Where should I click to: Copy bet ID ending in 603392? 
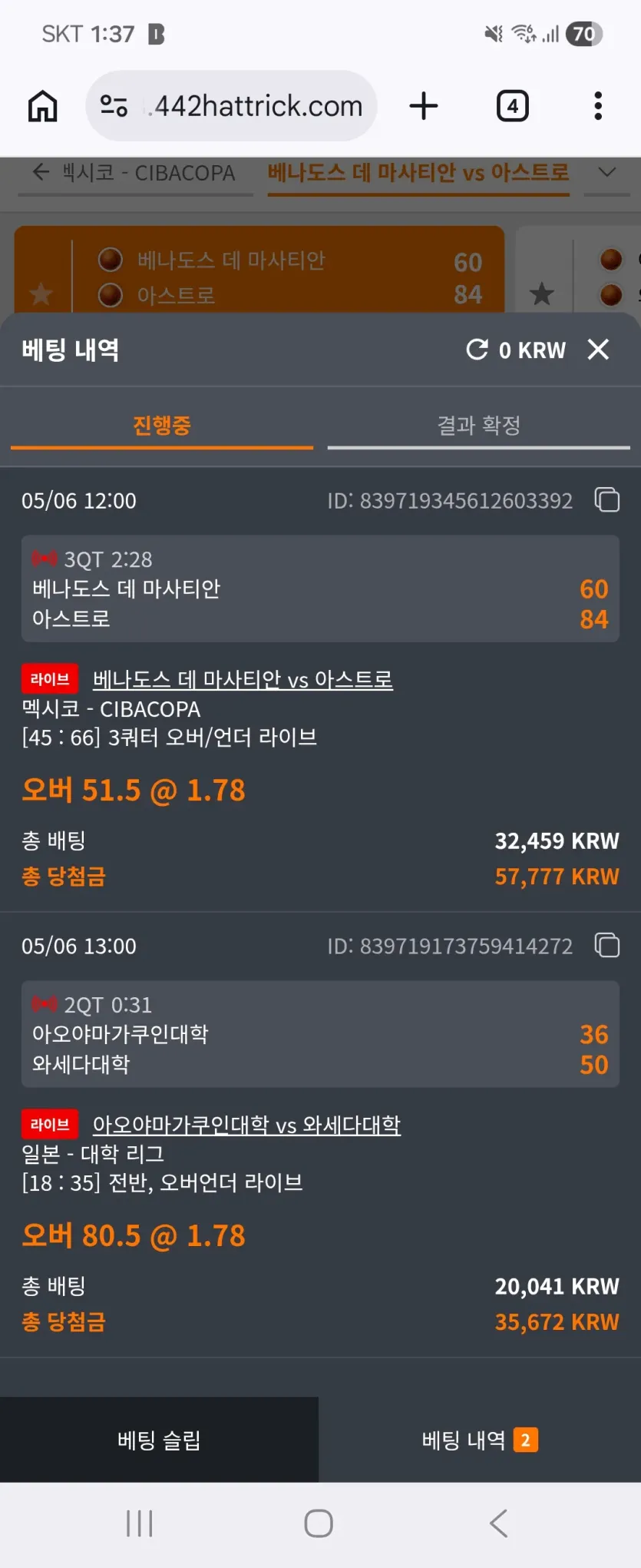(x=607, y=500)
